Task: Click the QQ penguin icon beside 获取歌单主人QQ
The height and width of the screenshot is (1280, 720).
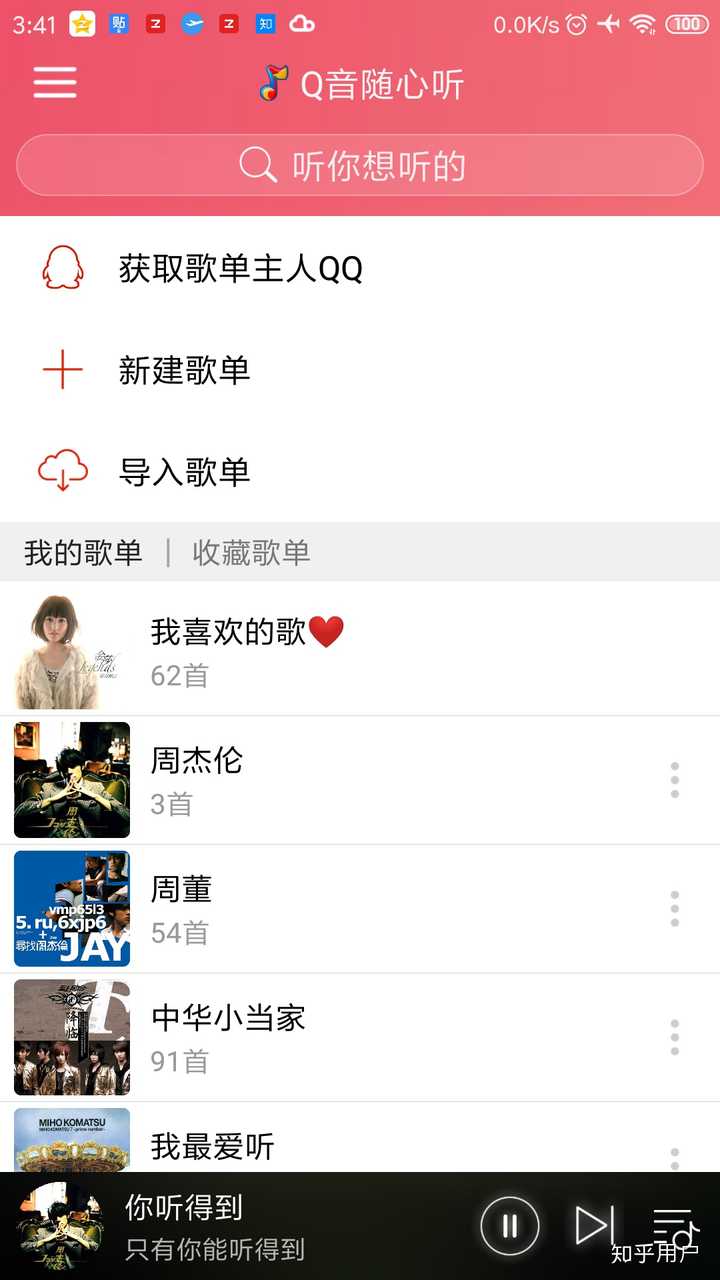Action: (x=60, y=268)
